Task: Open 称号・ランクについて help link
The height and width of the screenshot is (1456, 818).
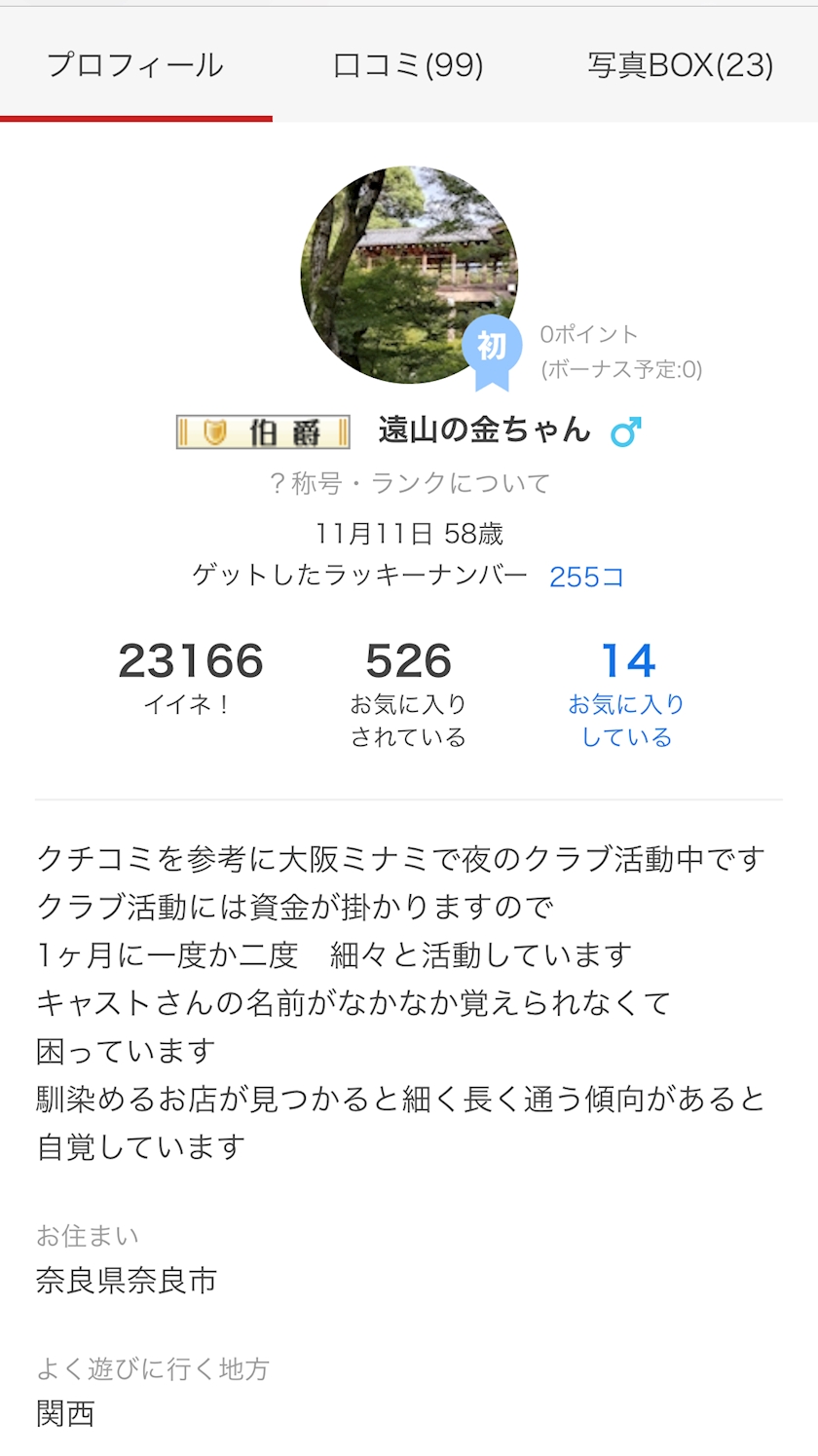Action: click(409, 483)
